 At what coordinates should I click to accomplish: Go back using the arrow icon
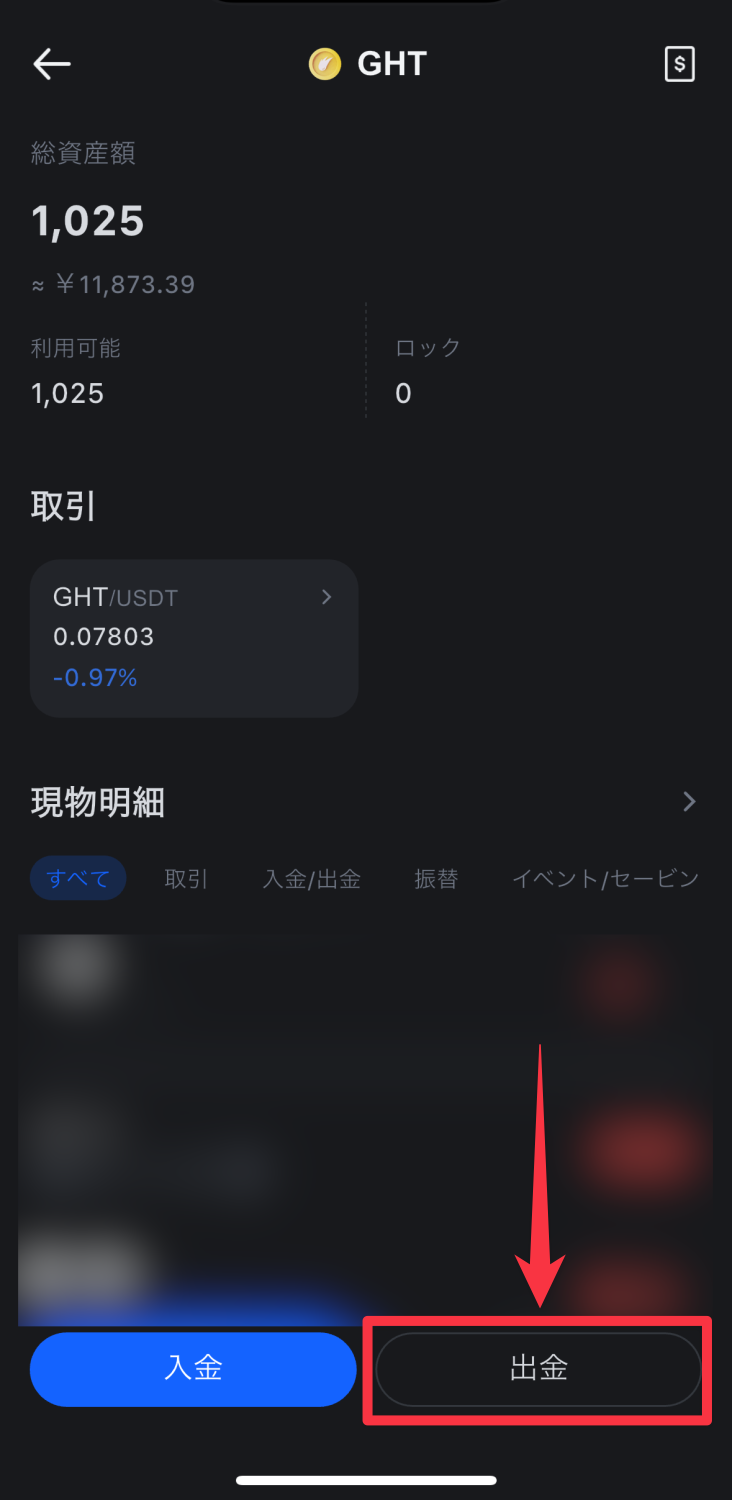[52, 65]
